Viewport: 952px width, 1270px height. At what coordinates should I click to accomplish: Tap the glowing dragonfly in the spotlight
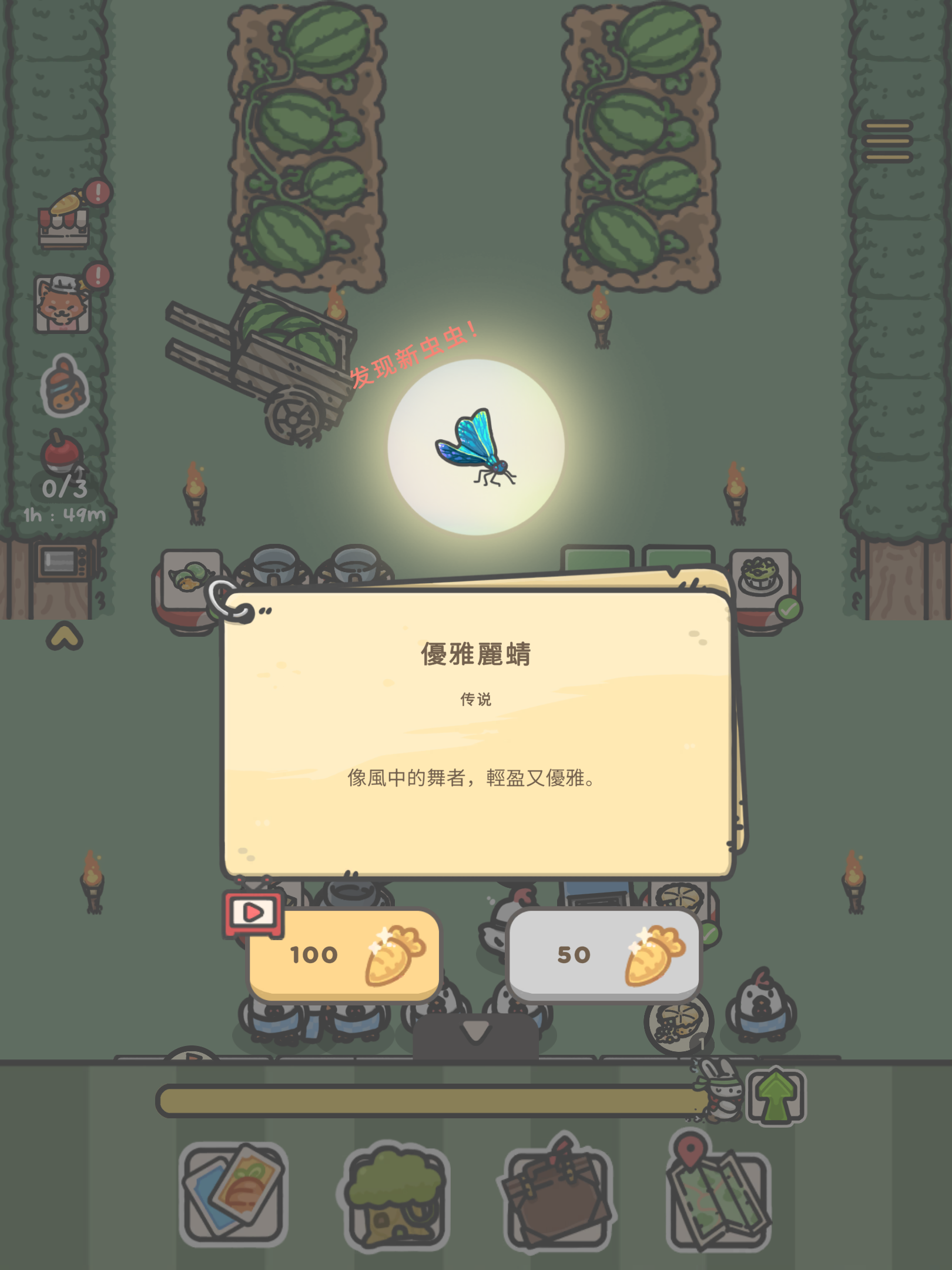click(x=476, y=459)
